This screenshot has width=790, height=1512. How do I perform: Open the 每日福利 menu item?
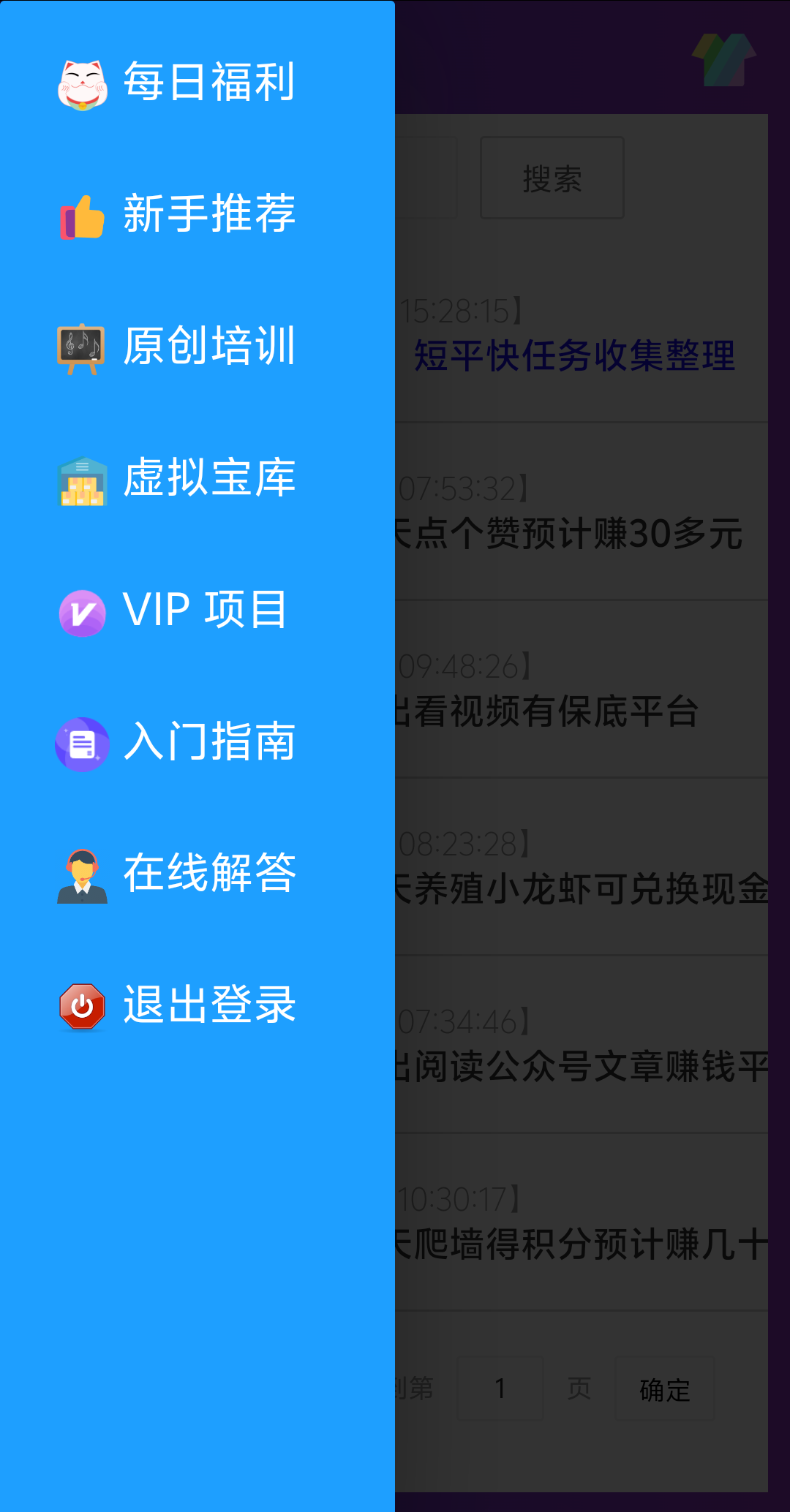click(x=210, y=82)
